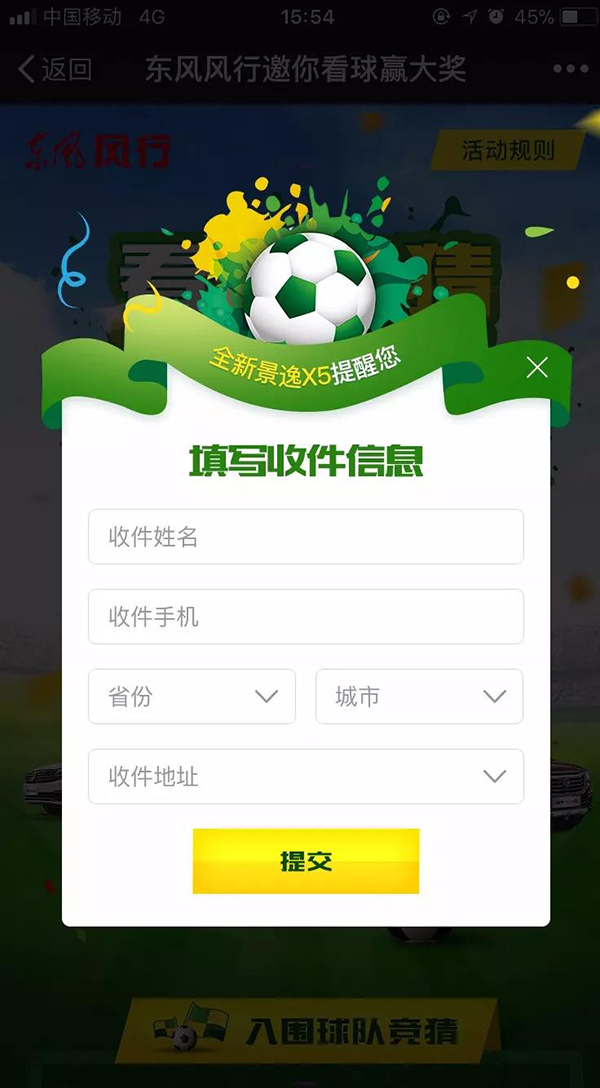This screenshot has height=1088, width=600.
Task: Expand the 收件地址 address dropdown
Action: (306, 777)
